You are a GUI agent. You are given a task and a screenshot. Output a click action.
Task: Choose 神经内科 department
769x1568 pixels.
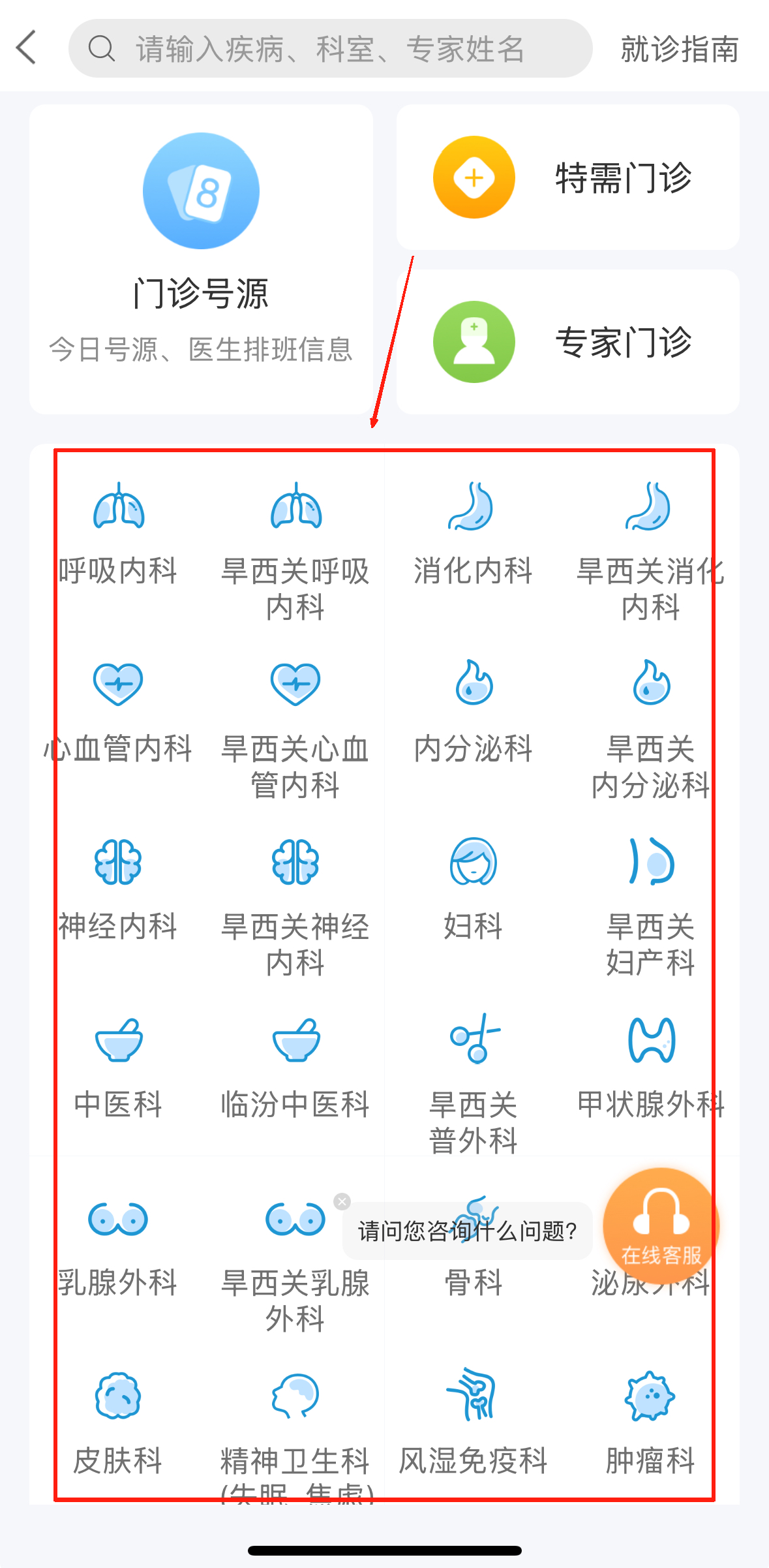point(118,889)
